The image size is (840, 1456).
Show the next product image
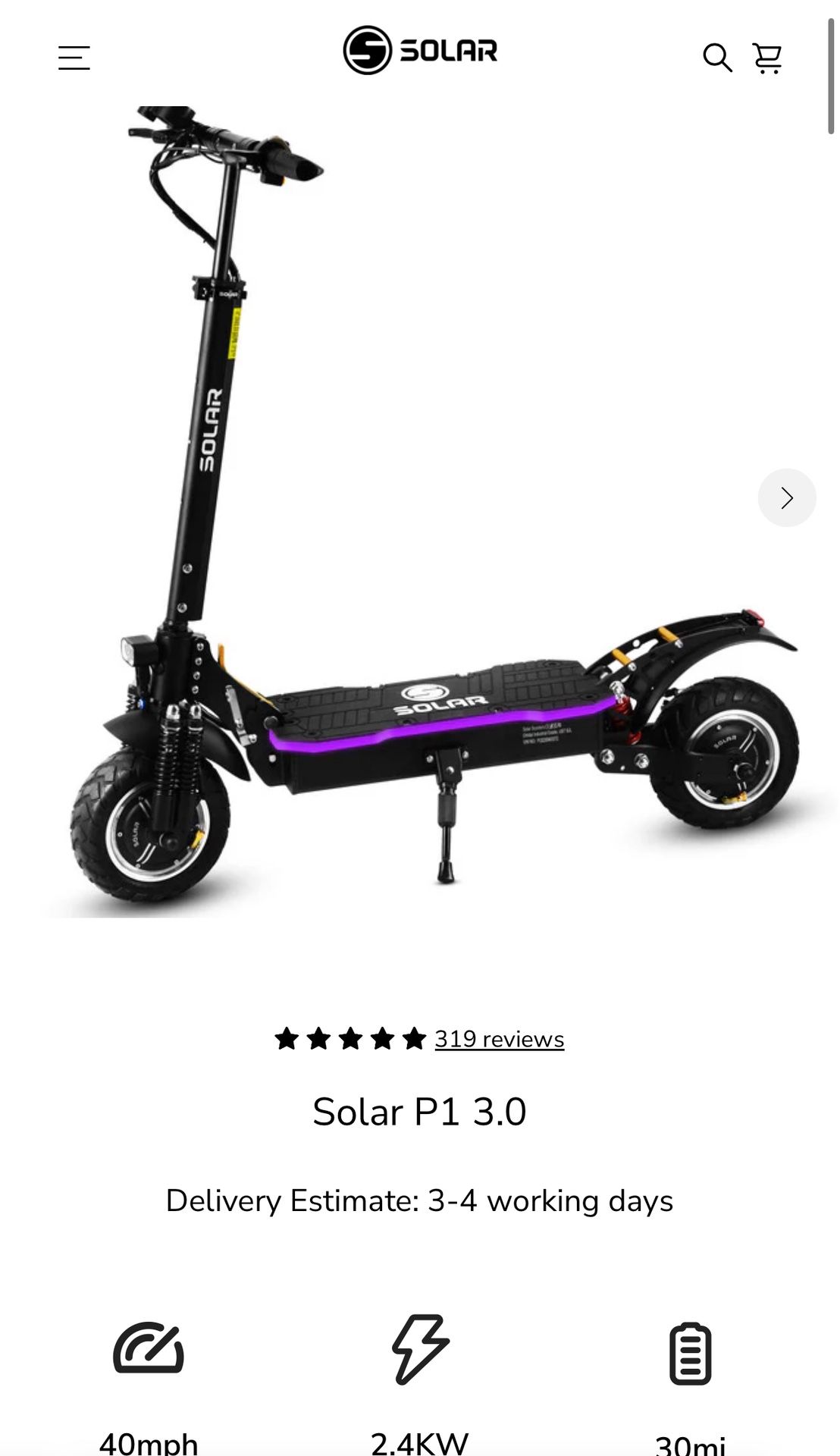coord(787,497)
